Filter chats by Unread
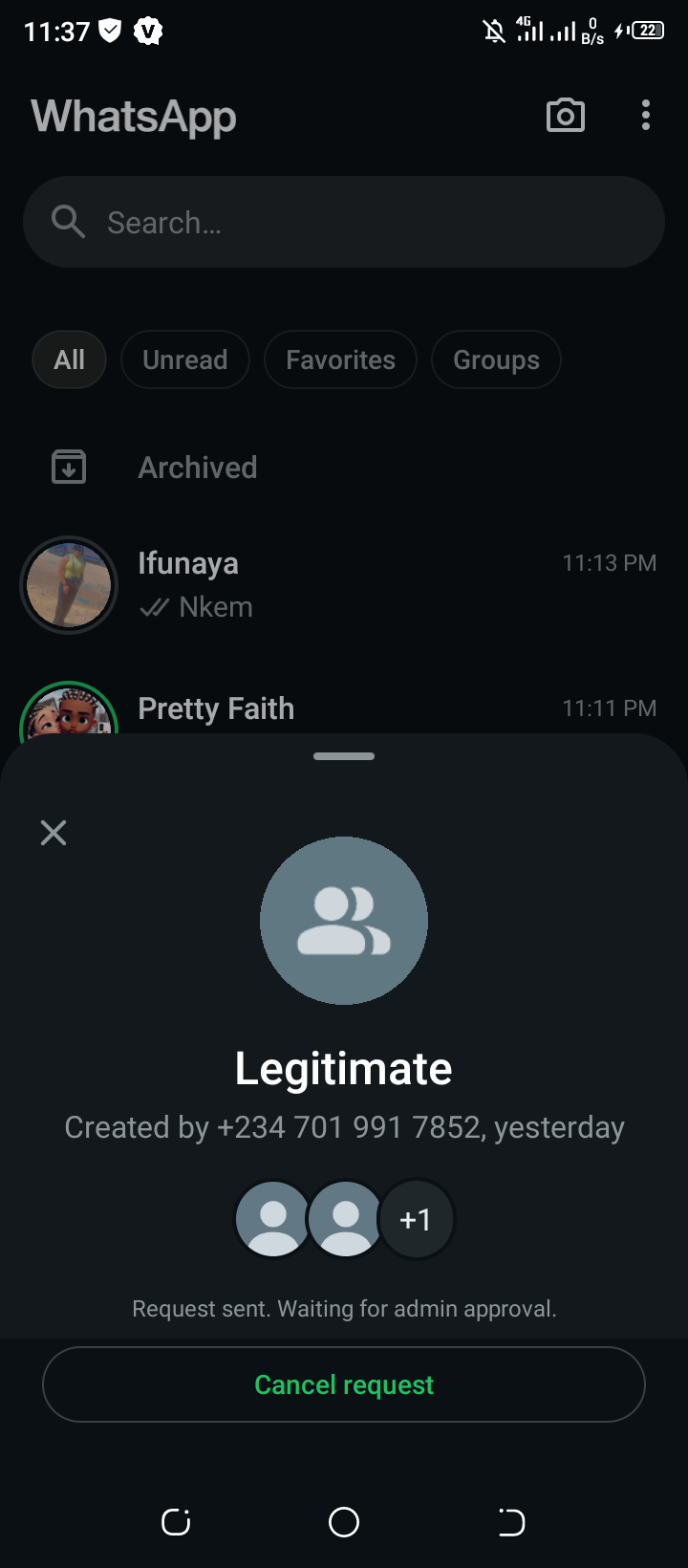688x1568 pixels. (x=185, y=359)
